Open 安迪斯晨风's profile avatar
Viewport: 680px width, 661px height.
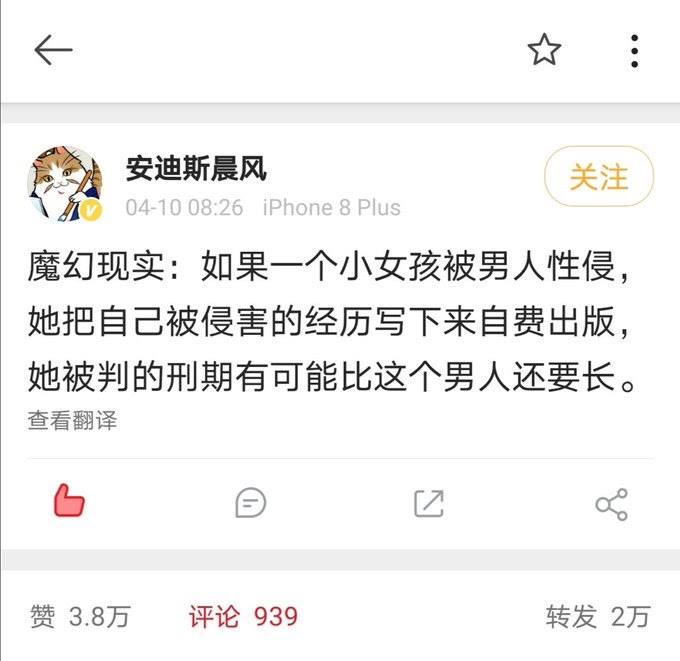click(65, 183)
